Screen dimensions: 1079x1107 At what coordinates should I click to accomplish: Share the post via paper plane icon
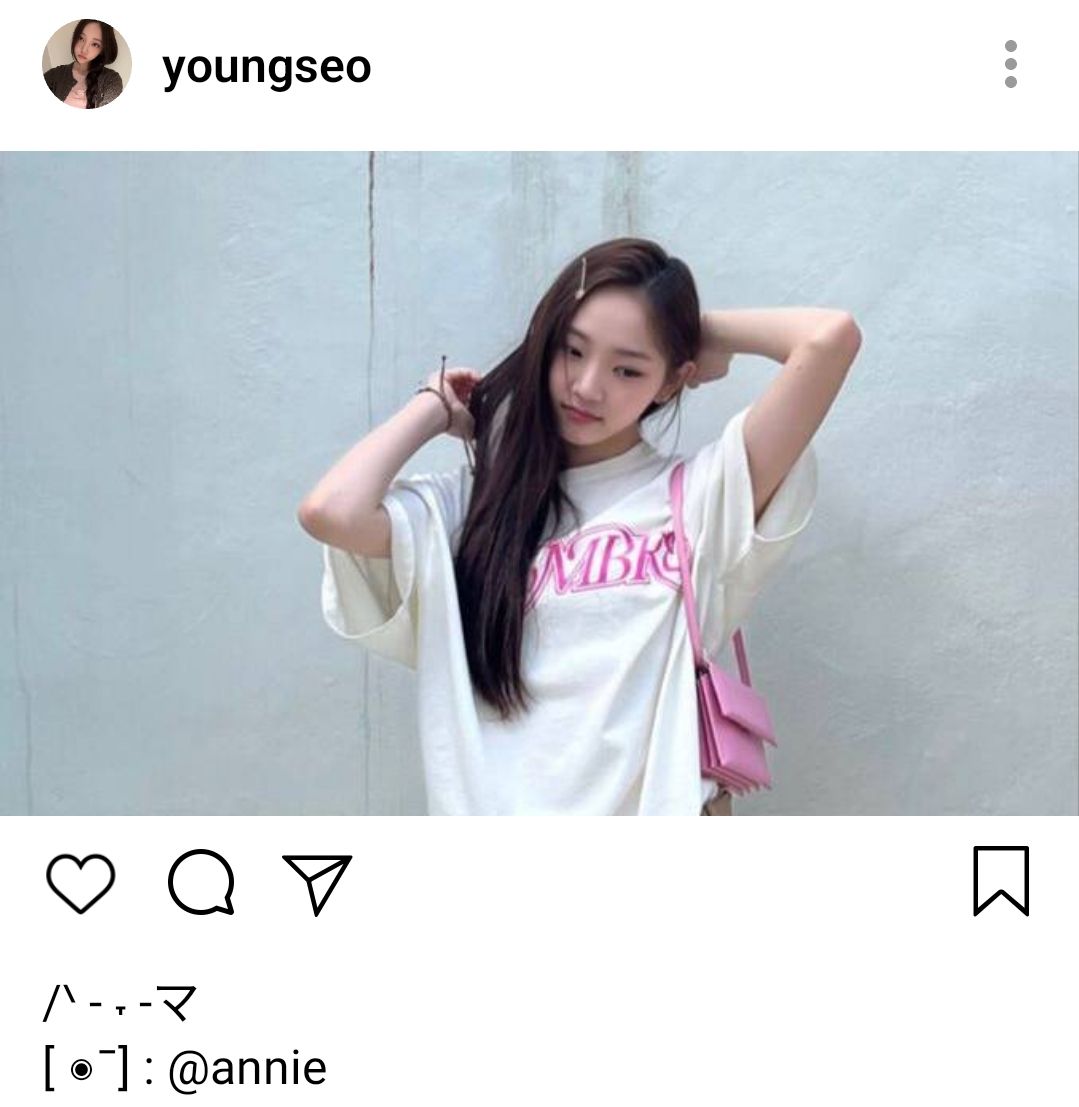317,884
